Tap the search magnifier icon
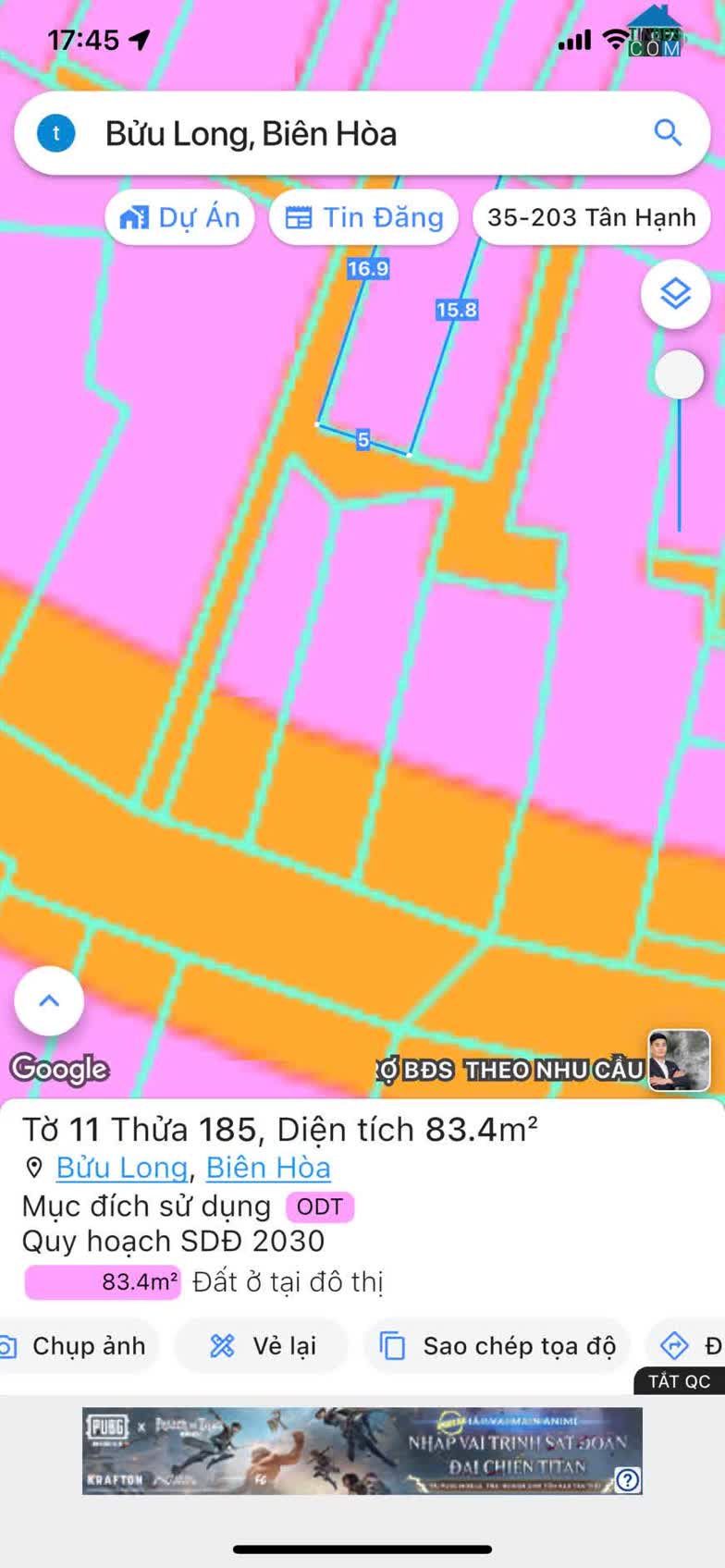Screen dimensions: 725x1568 (668, 133)
